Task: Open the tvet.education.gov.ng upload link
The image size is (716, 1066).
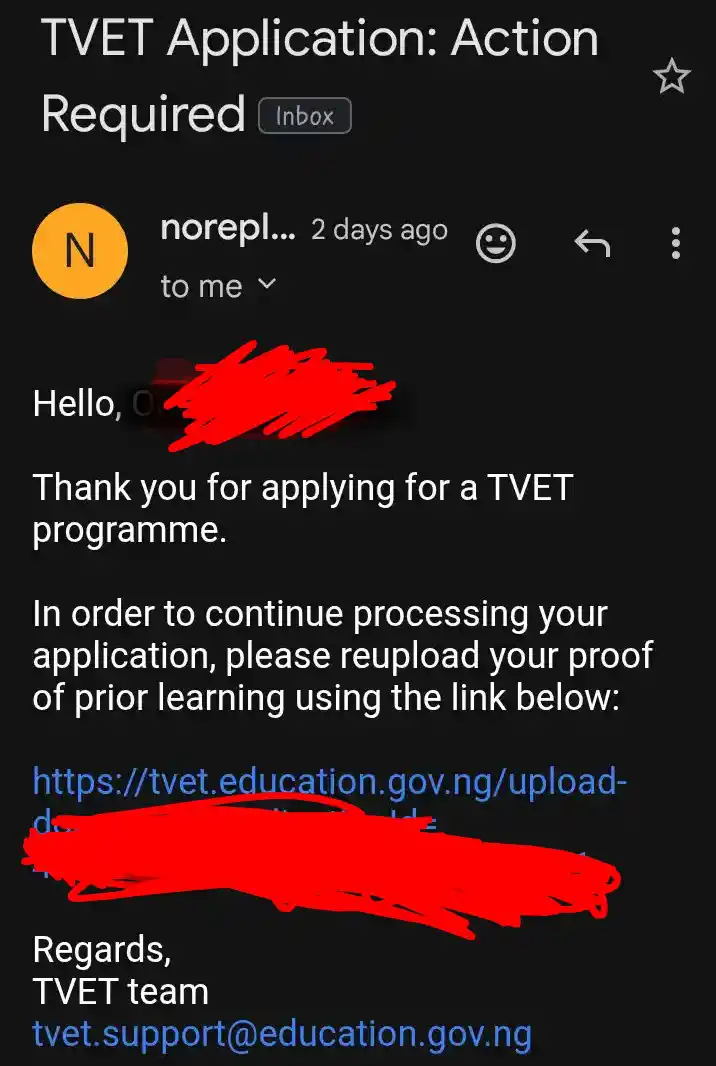Action: [x=330, y=782]
